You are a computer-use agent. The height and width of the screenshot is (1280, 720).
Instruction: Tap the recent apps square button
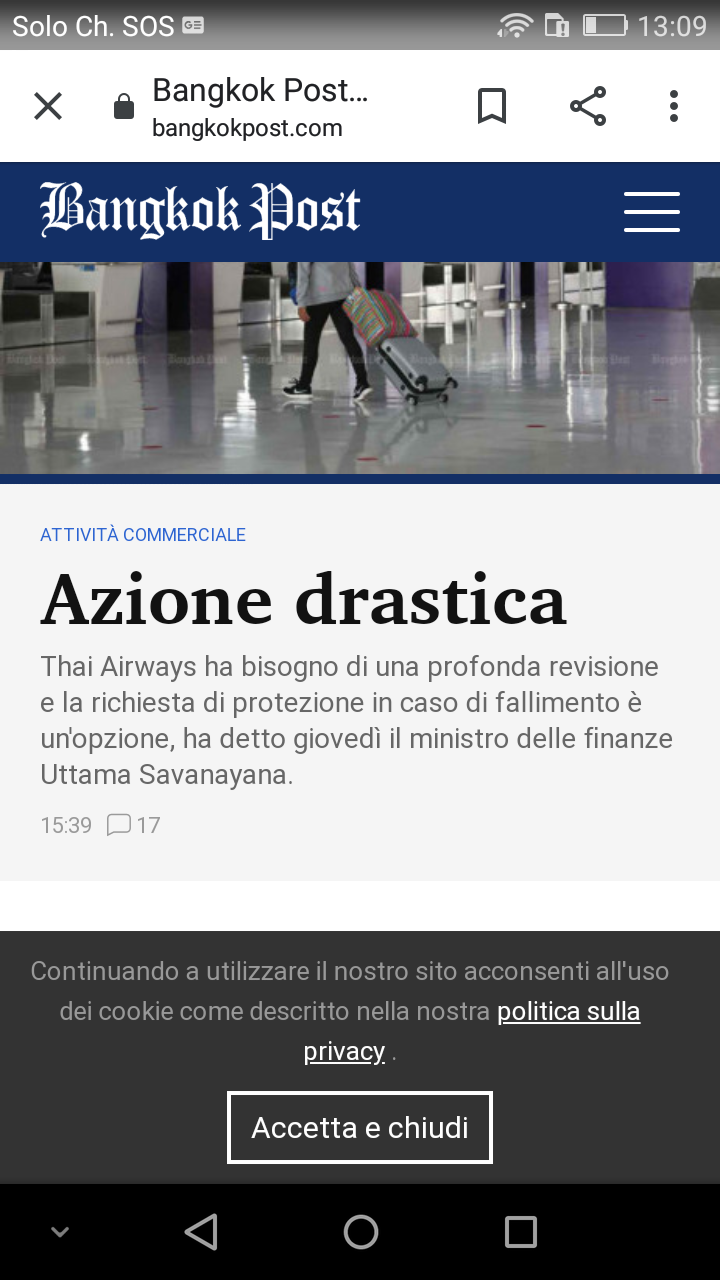click(x=519, y=1232)
